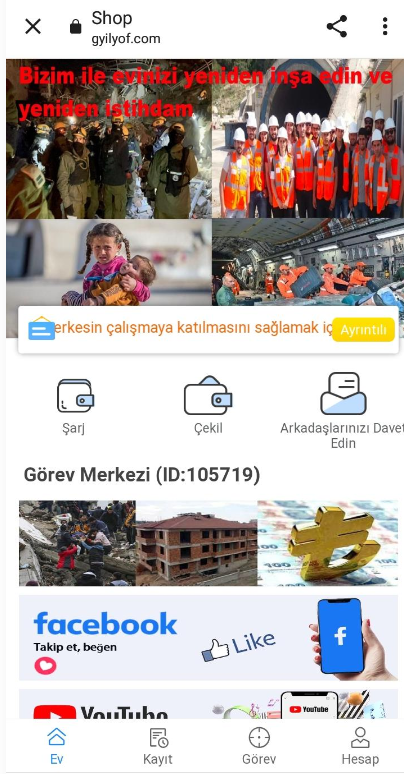Image resolution: width=404 pixels, height=774 pixels.
Task: Open the YouTube task card
Action: tap(208, 703)
